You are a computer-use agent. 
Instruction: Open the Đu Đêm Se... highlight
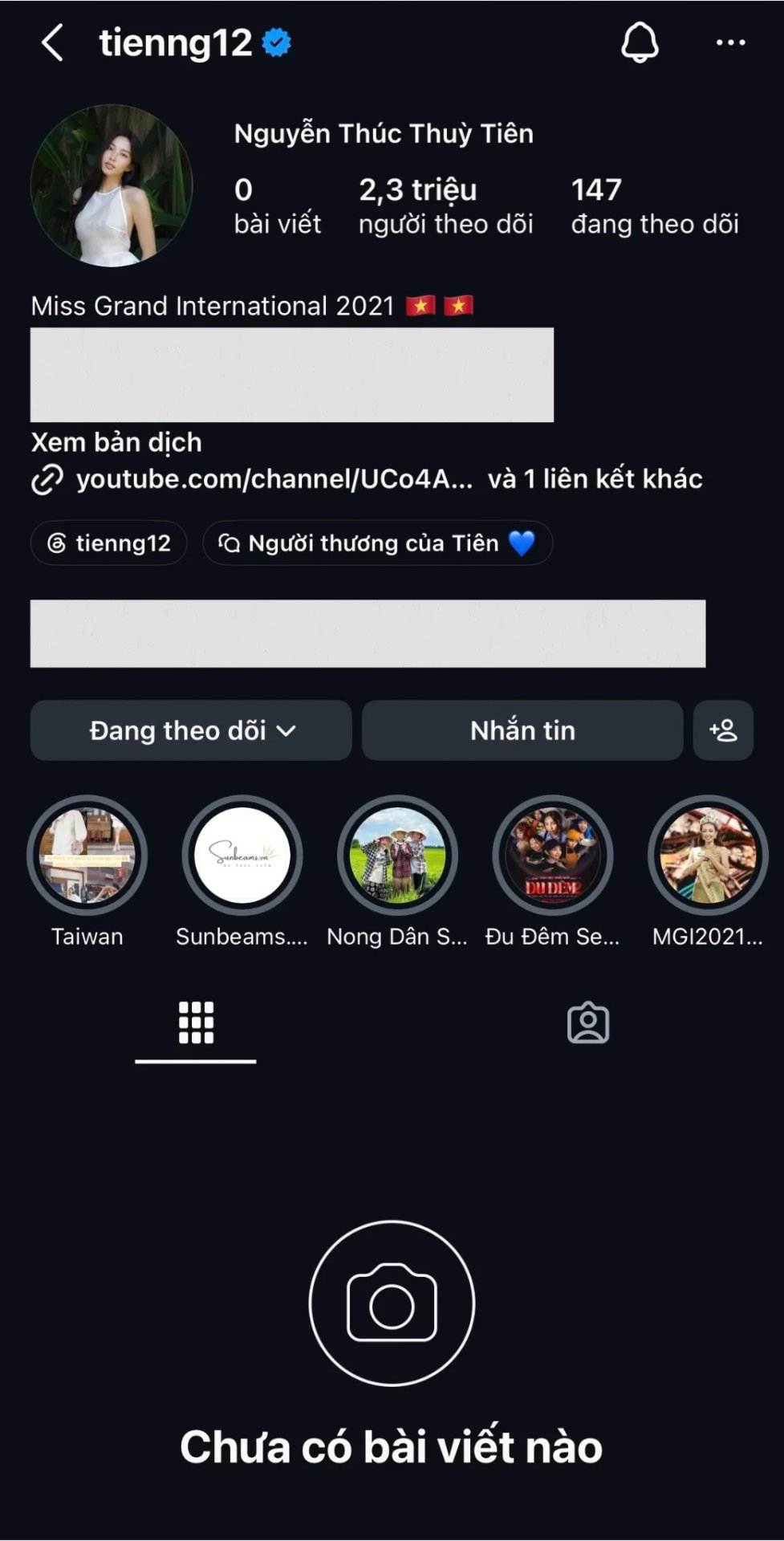(x=552, y=856)
